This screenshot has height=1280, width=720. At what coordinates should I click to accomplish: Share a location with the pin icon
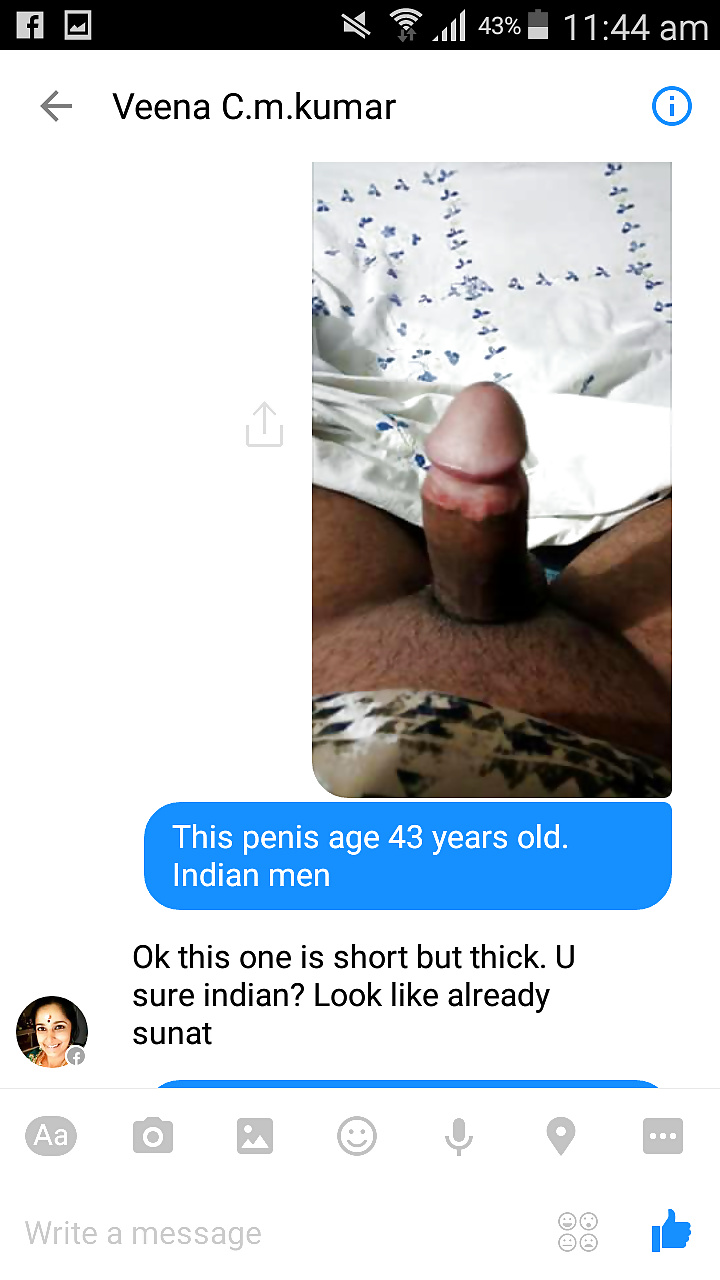coord(561,1136)
